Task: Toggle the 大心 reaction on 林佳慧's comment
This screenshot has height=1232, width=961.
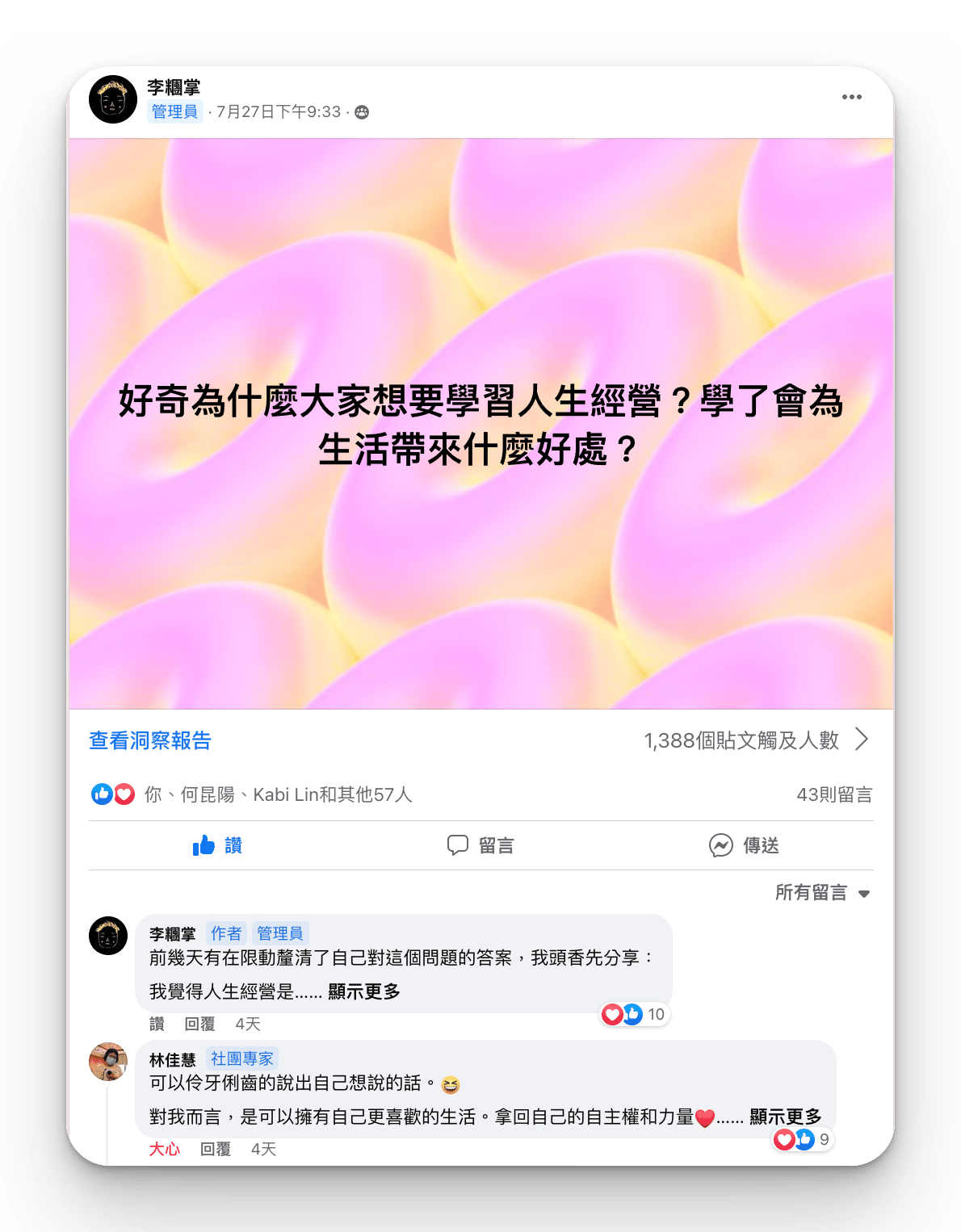Action: 164,1149
